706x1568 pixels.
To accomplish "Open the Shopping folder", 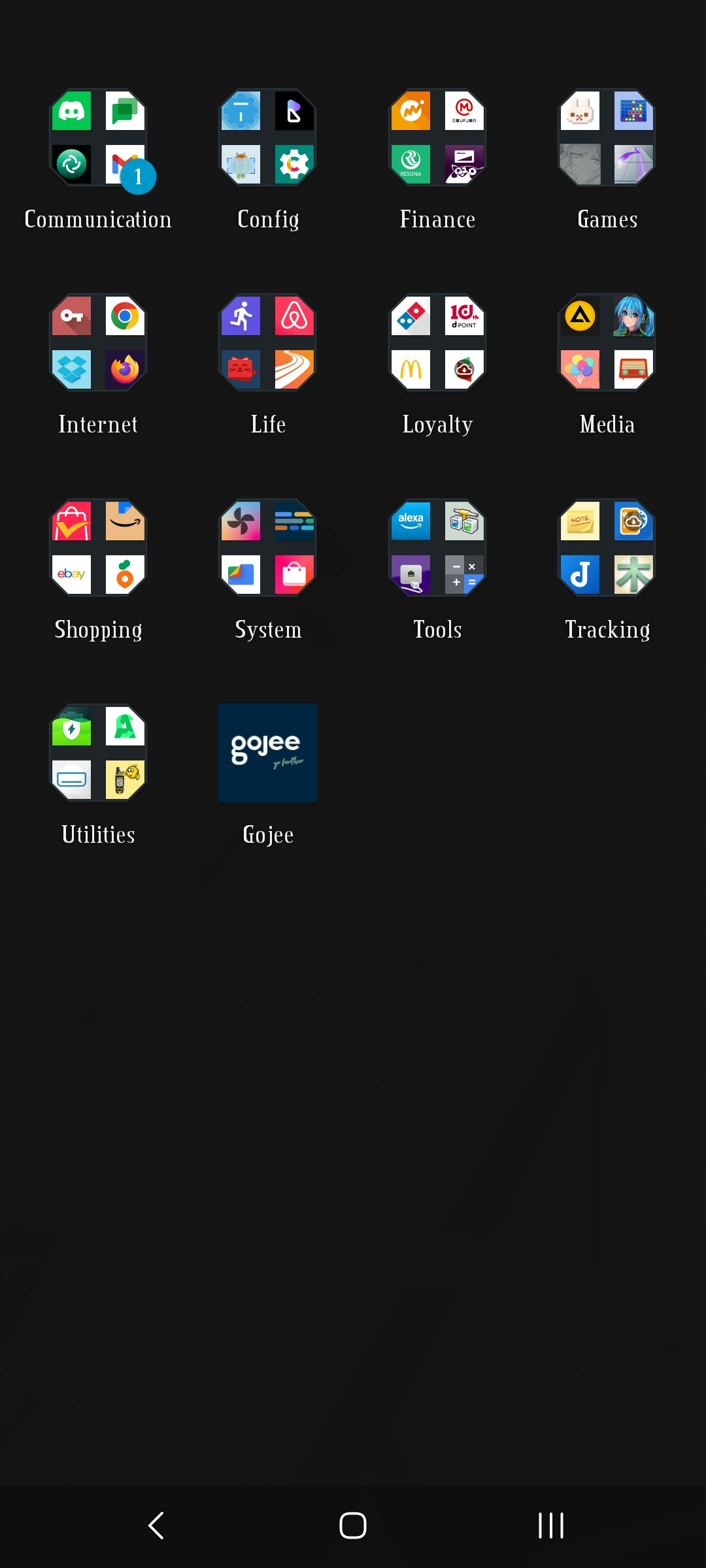I will coord(98,548).
